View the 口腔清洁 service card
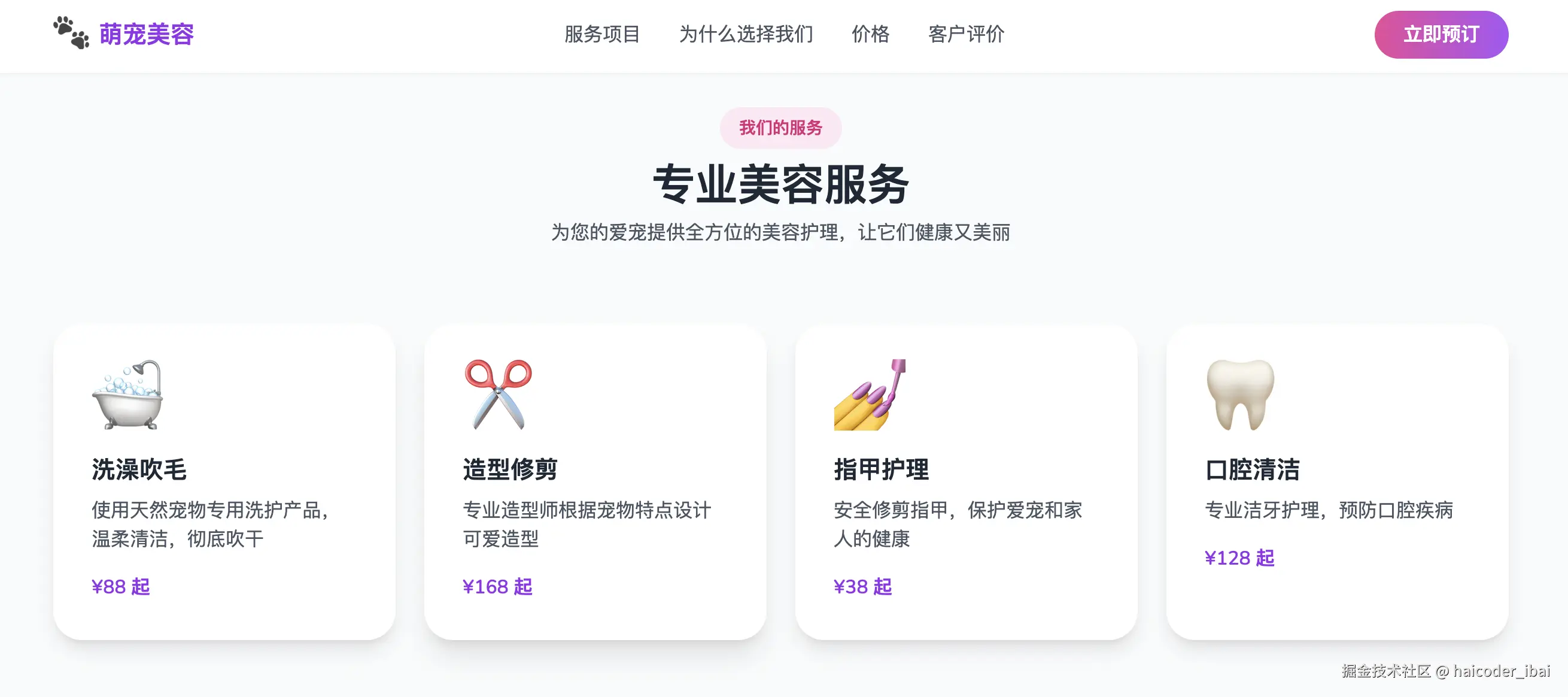 1337,481
